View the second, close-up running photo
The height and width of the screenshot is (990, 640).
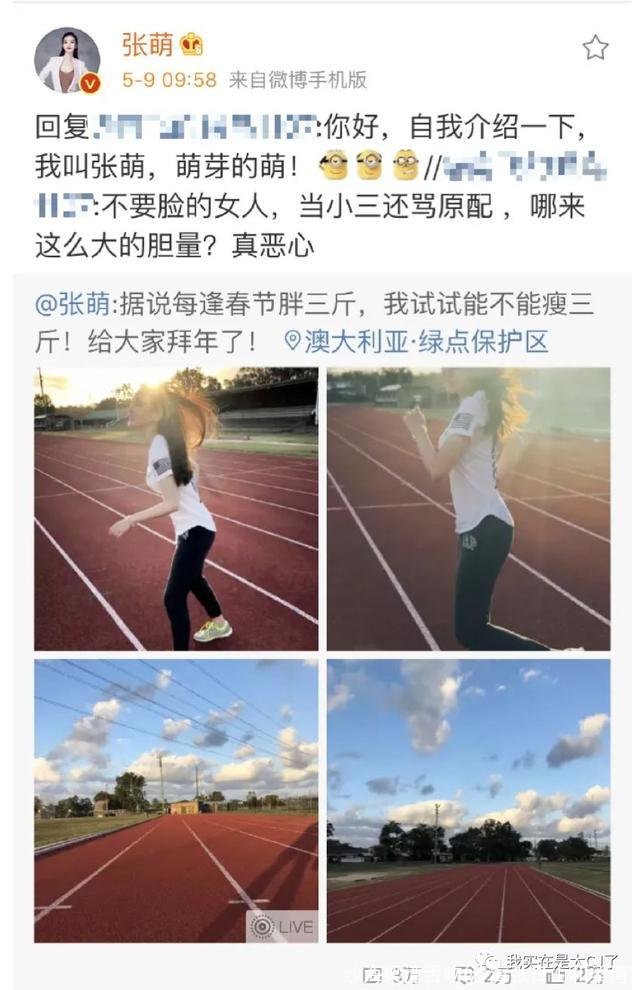click(x=468, y=509)
